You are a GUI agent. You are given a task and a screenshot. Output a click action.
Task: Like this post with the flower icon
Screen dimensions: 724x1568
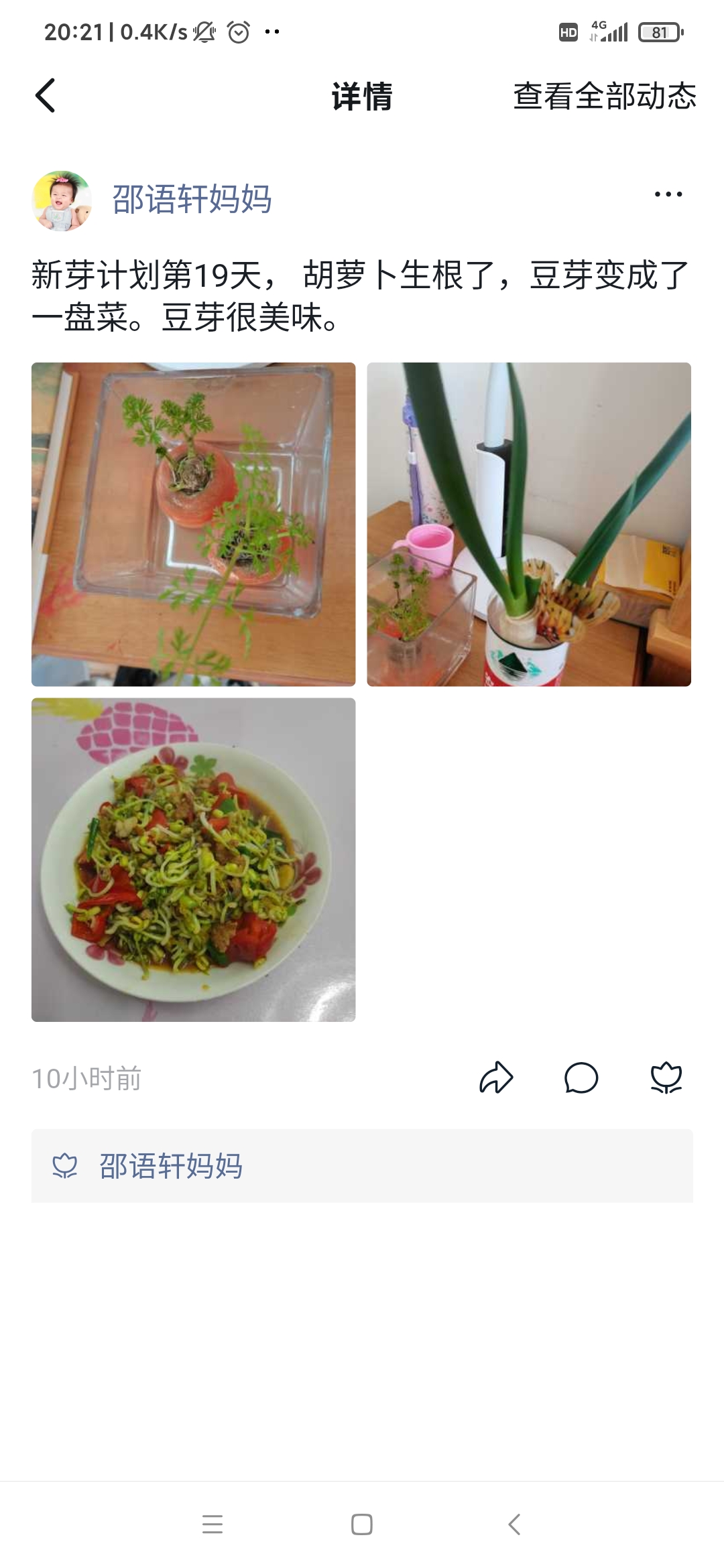point(666,1078)
